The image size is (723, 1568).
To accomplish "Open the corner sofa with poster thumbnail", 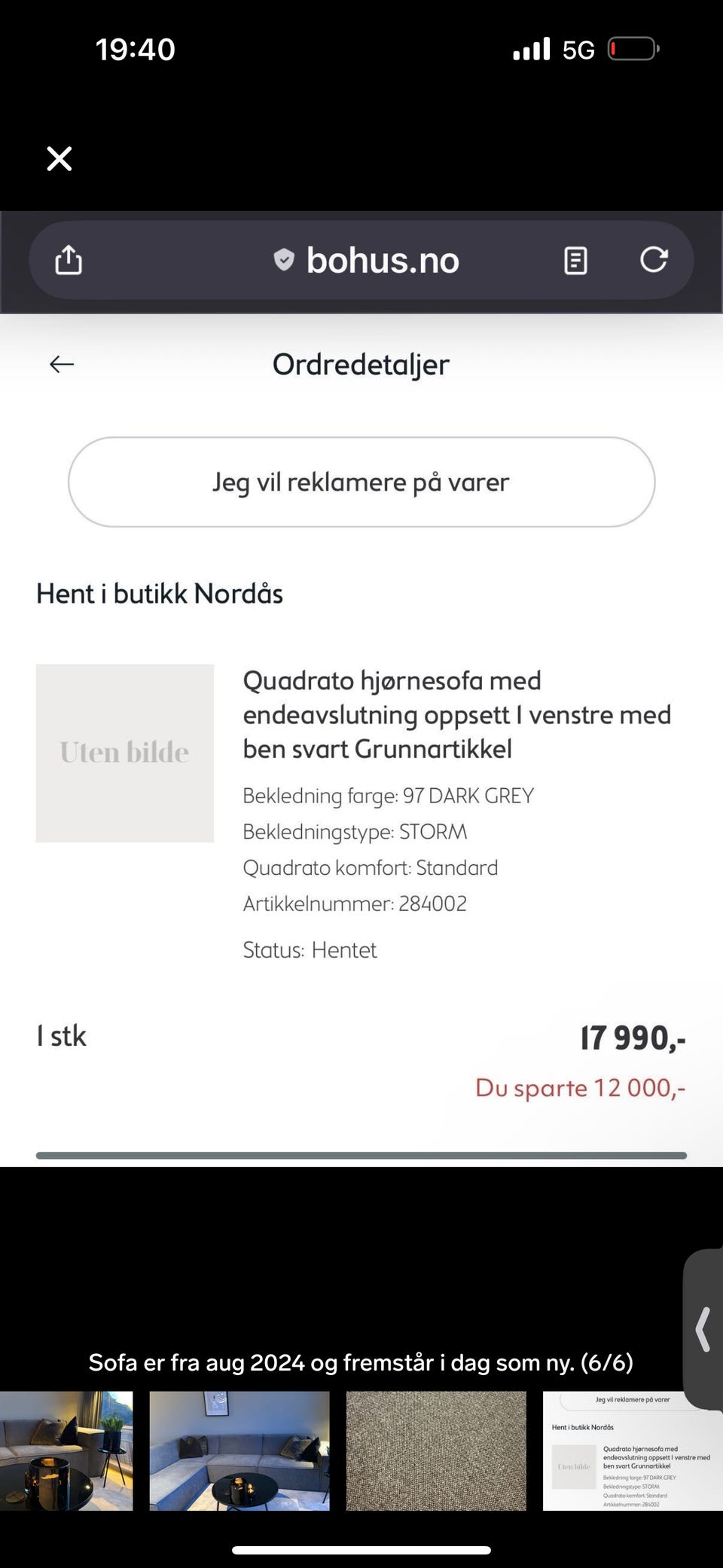I will click(238, 1450).
